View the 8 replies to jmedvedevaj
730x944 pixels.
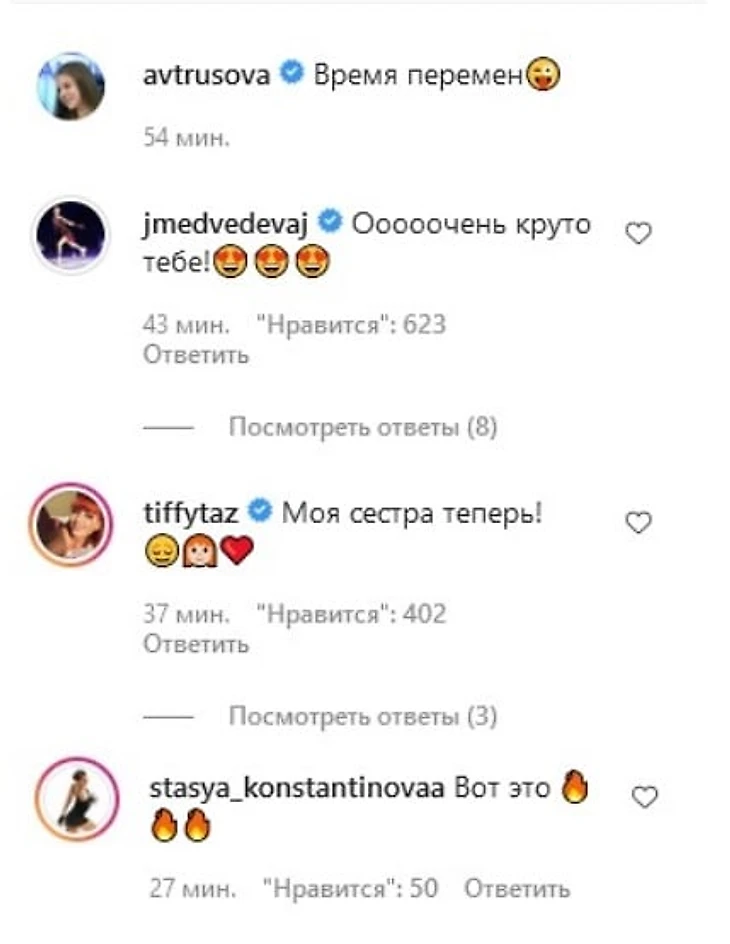362,428
